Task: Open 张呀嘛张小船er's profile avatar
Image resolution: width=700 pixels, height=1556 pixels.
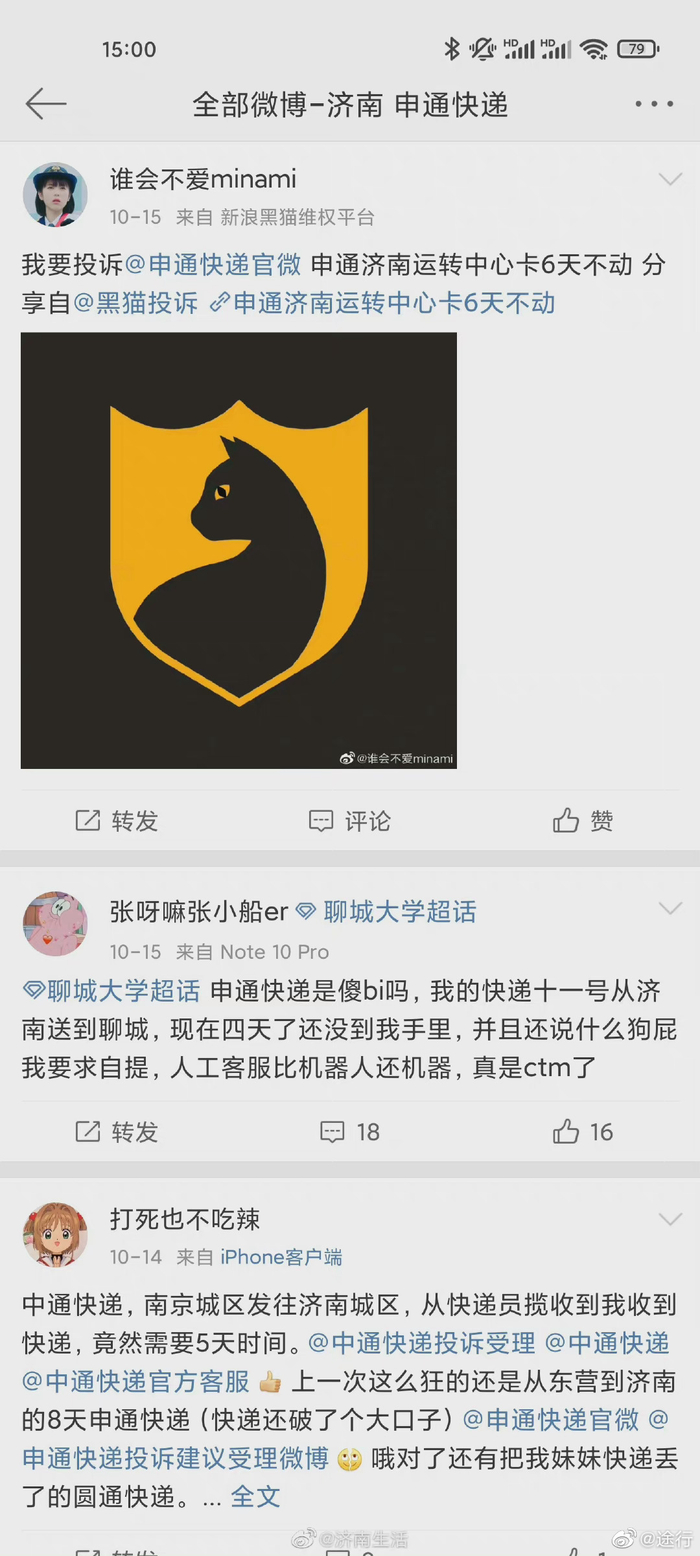Action: point(55,924)
